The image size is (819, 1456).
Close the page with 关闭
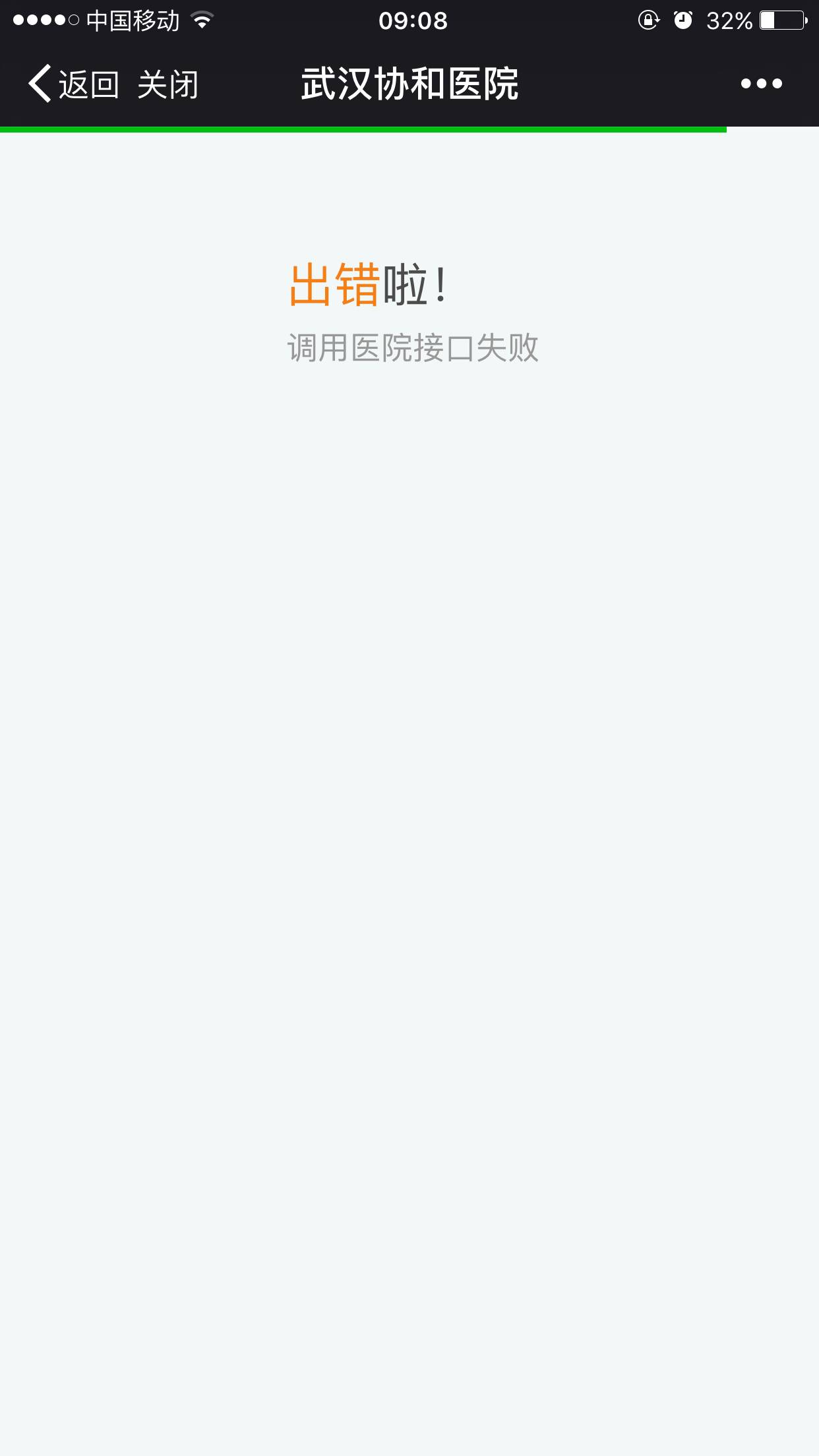coord(167,85)
